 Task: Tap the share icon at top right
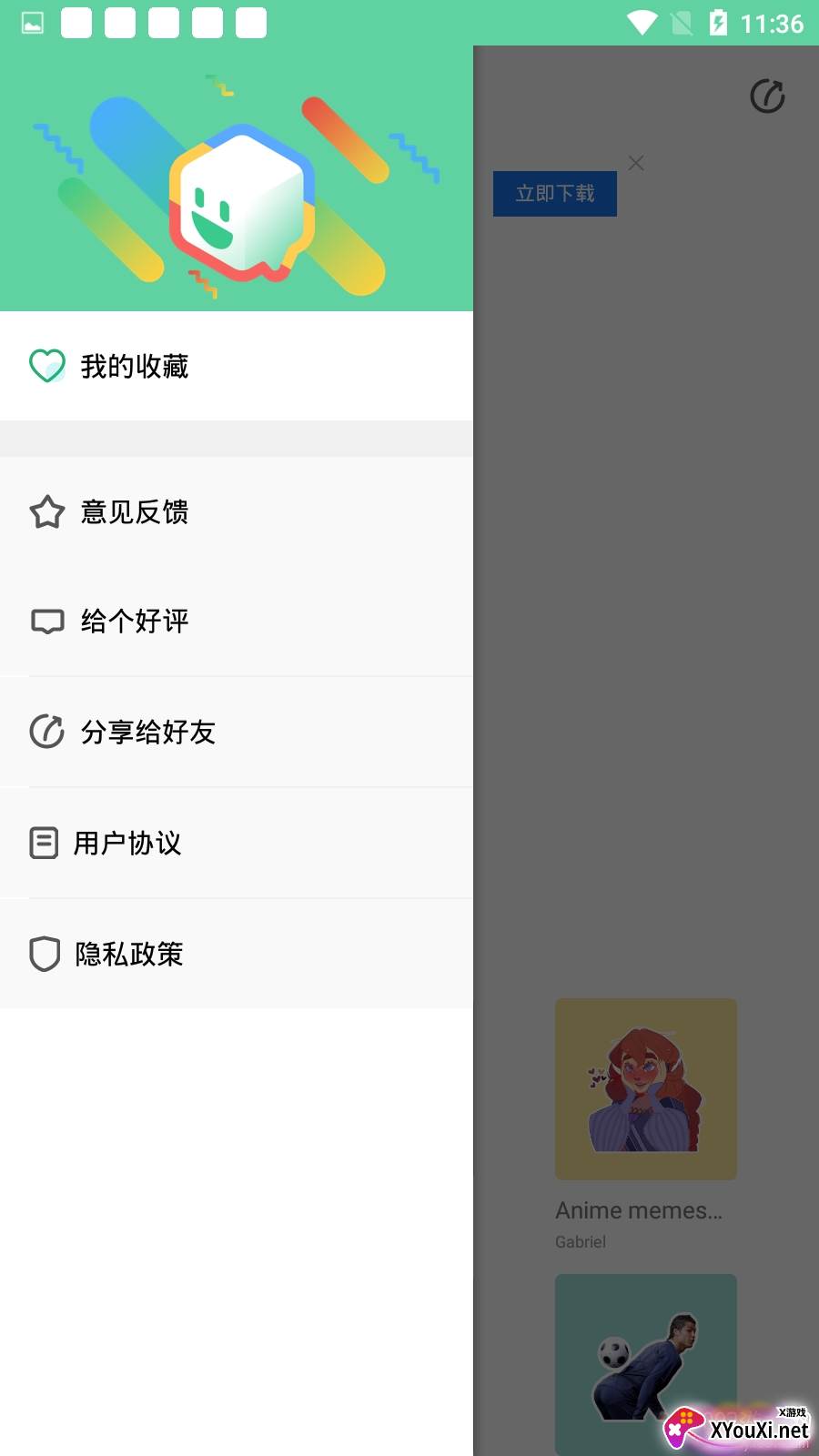coord(767,96)
